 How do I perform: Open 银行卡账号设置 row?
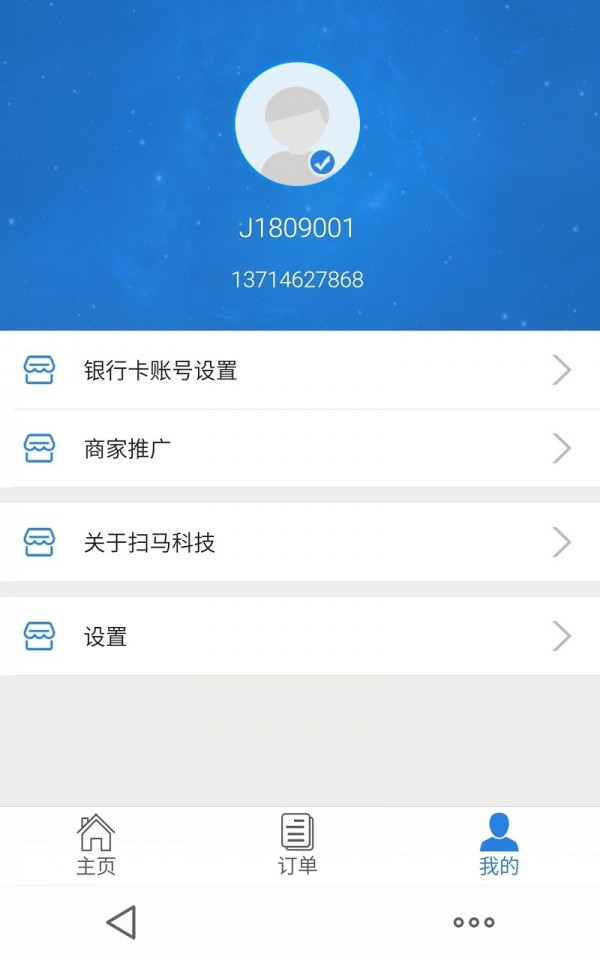(x=300, y=371)
